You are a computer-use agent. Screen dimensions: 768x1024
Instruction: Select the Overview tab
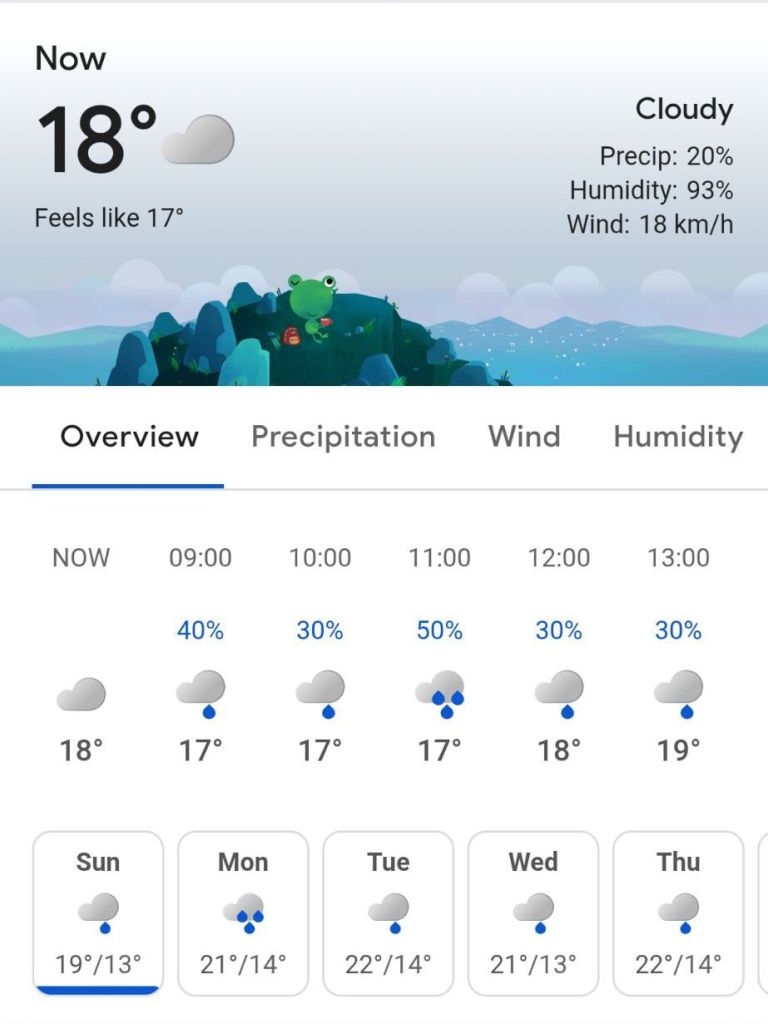pyautogui.click(x=129, y=437)
